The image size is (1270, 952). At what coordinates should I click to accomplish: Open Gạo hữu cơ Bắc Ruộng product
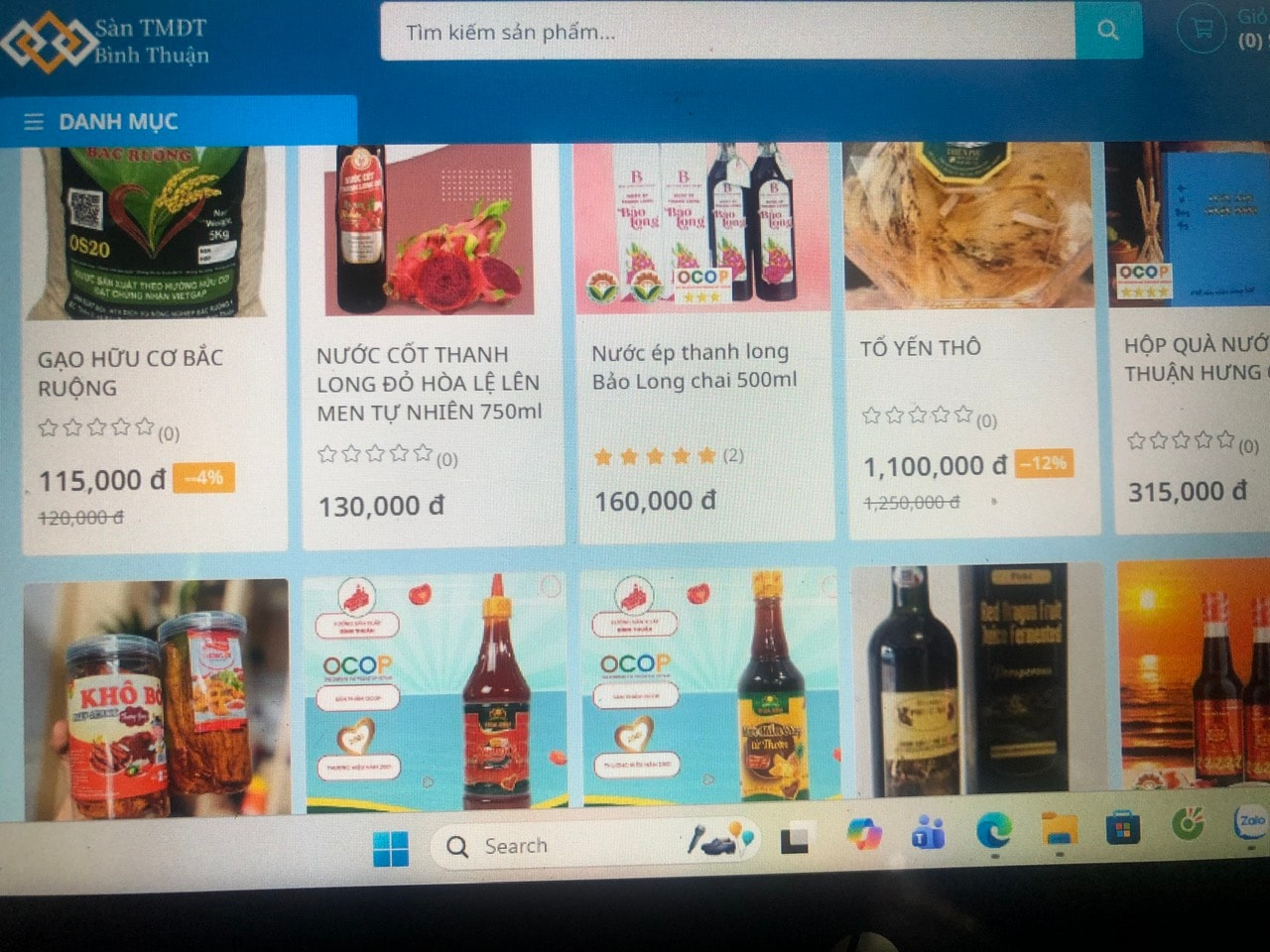(130, 372)
